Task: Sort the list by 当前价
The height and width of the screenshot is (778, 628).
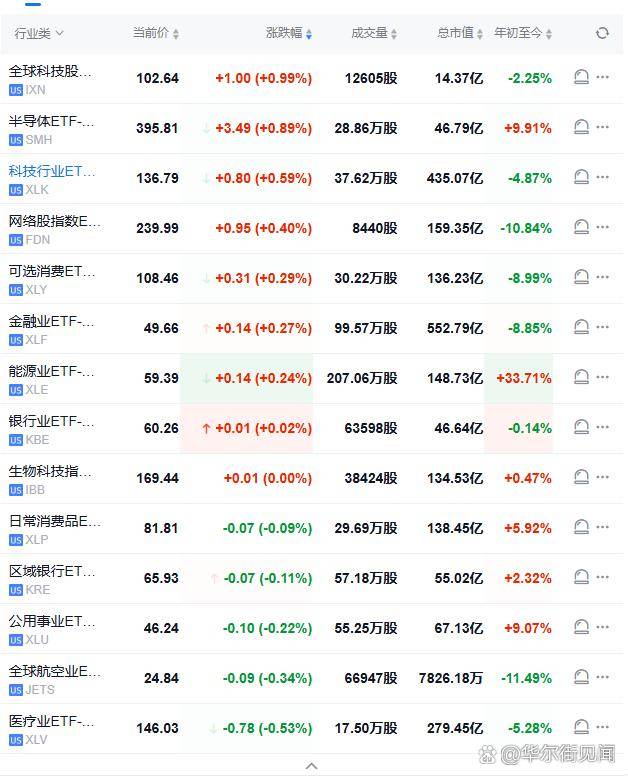Action: click(x=155, y=33)
